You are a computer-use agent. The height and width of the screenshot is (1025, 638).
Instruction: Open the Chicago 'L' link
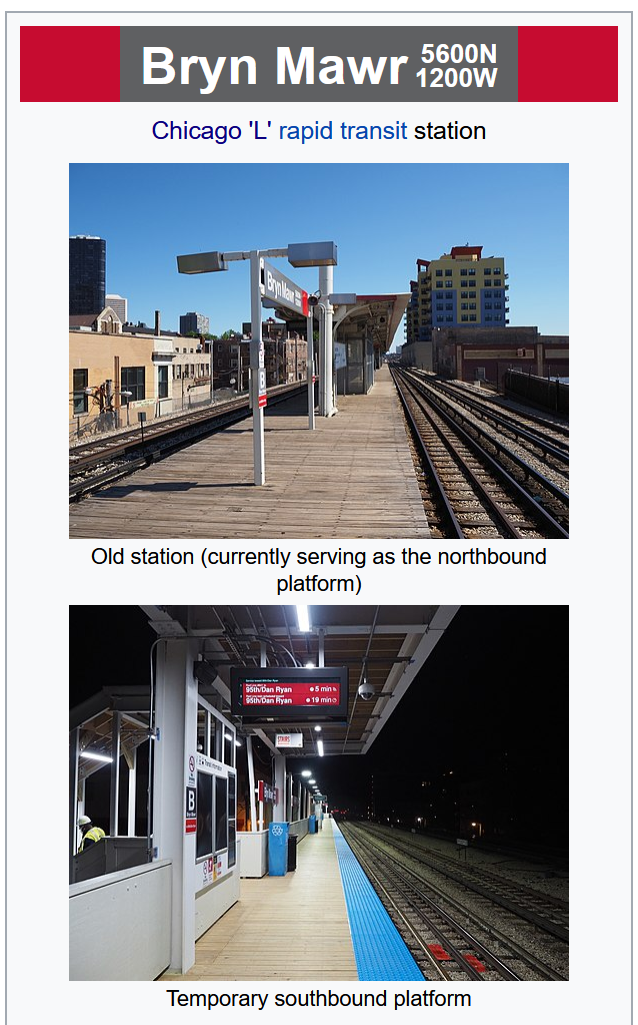212,131
